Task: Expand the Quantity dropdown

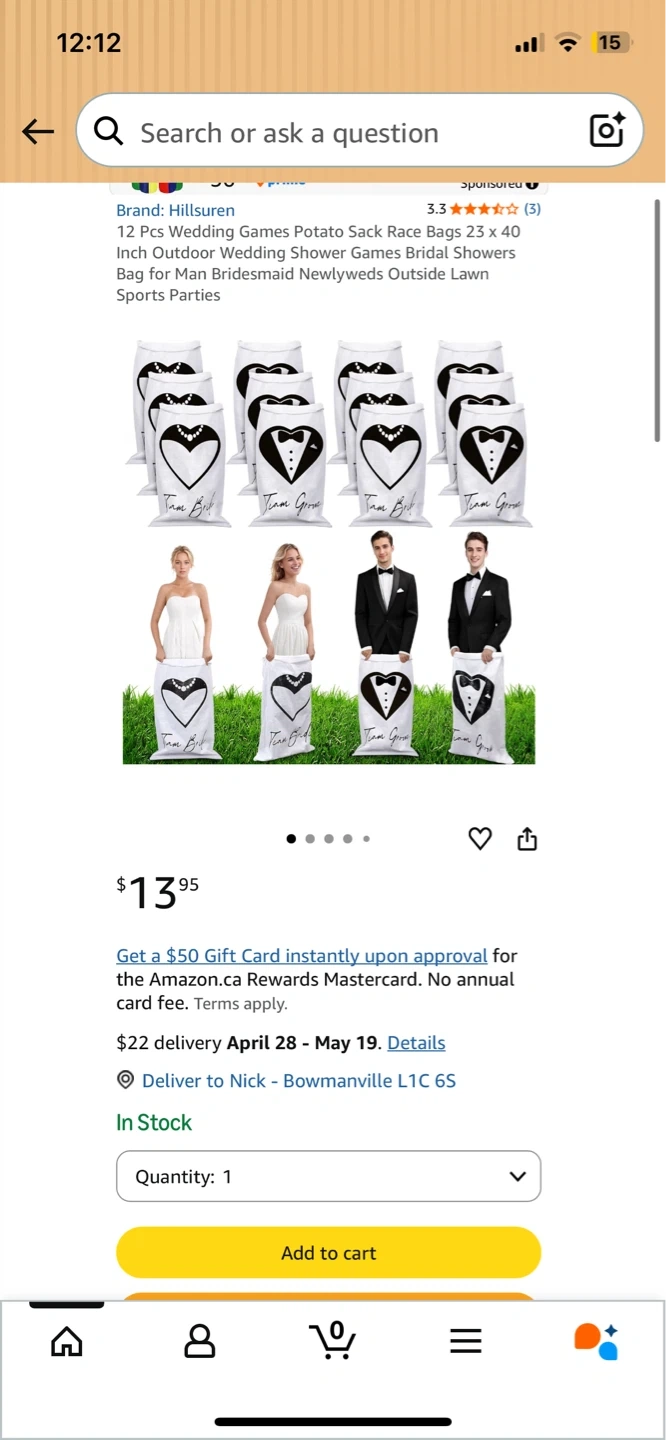Action: 329,1176
